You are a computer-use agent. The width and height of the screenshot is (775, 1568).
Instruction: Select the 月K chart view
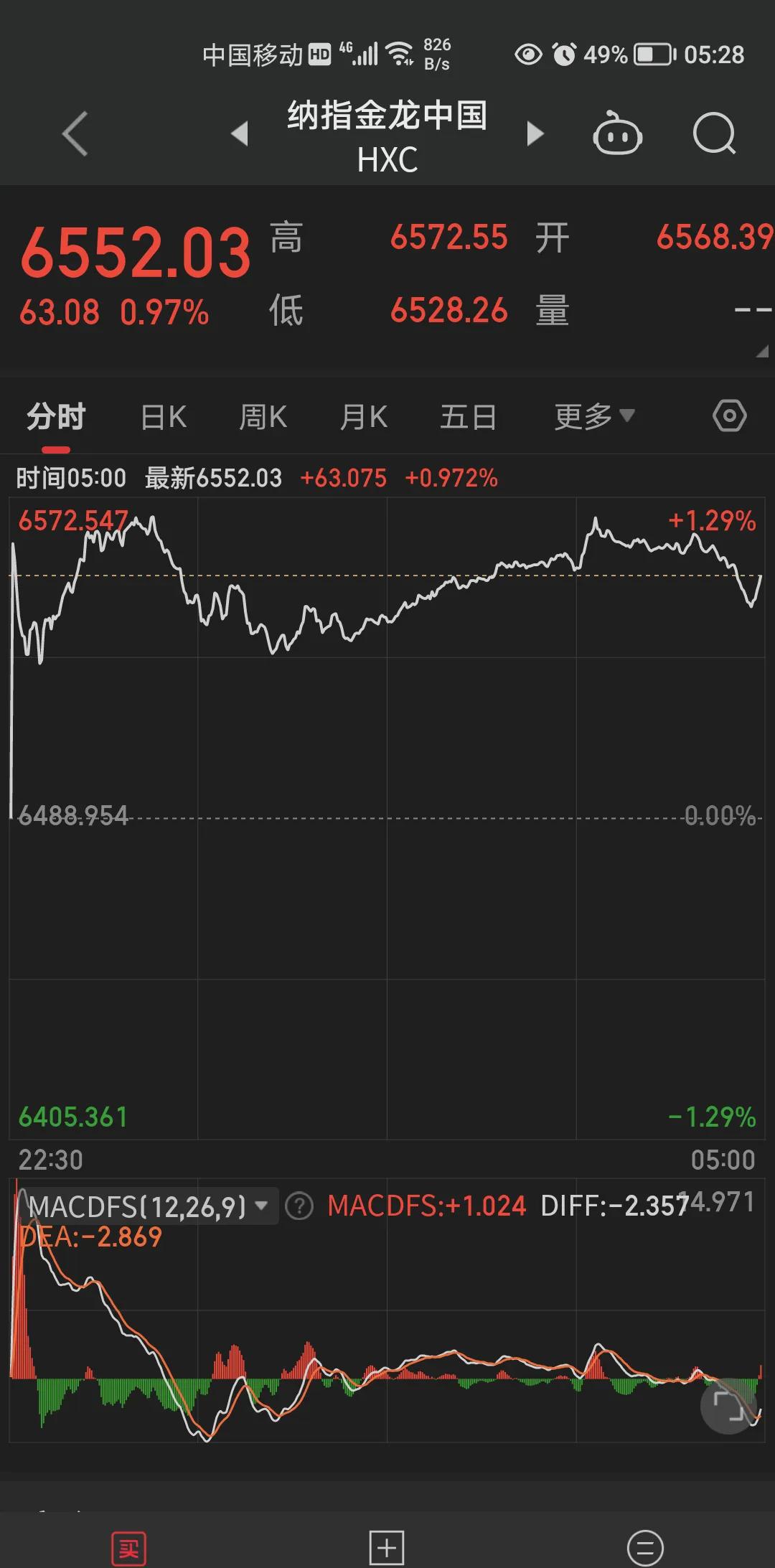(x=364, y=416)
